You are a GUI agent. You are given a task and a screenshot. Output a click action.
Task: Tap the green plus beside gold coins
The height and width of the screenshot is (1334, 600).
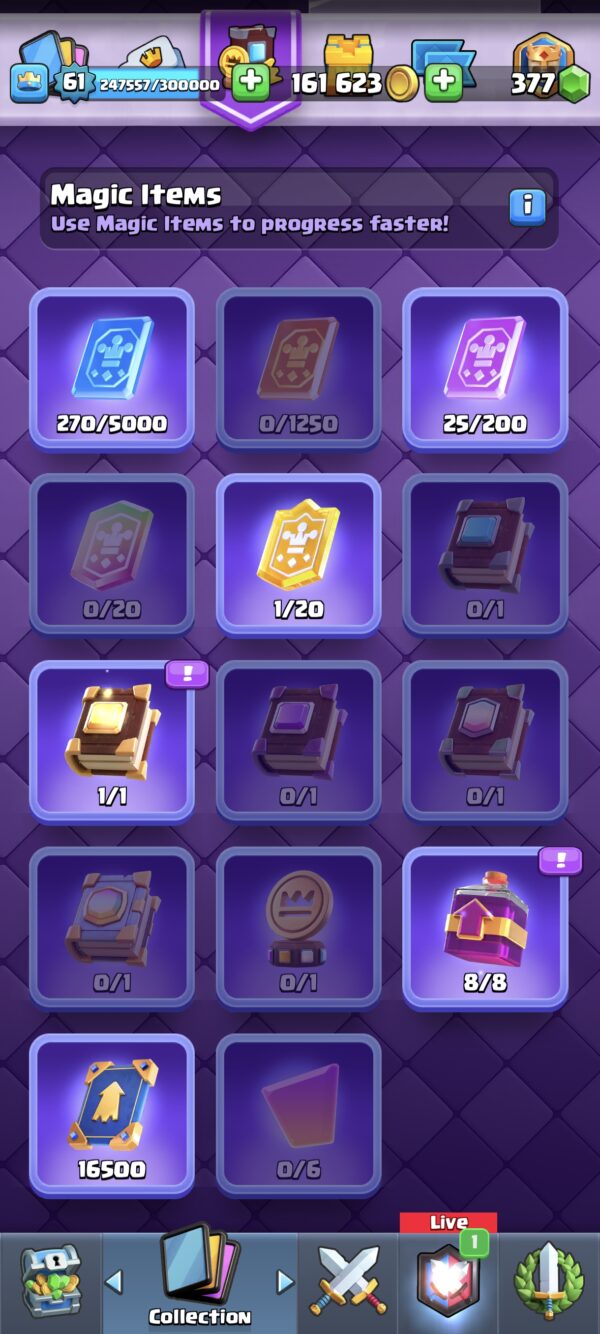click(443, 82)
